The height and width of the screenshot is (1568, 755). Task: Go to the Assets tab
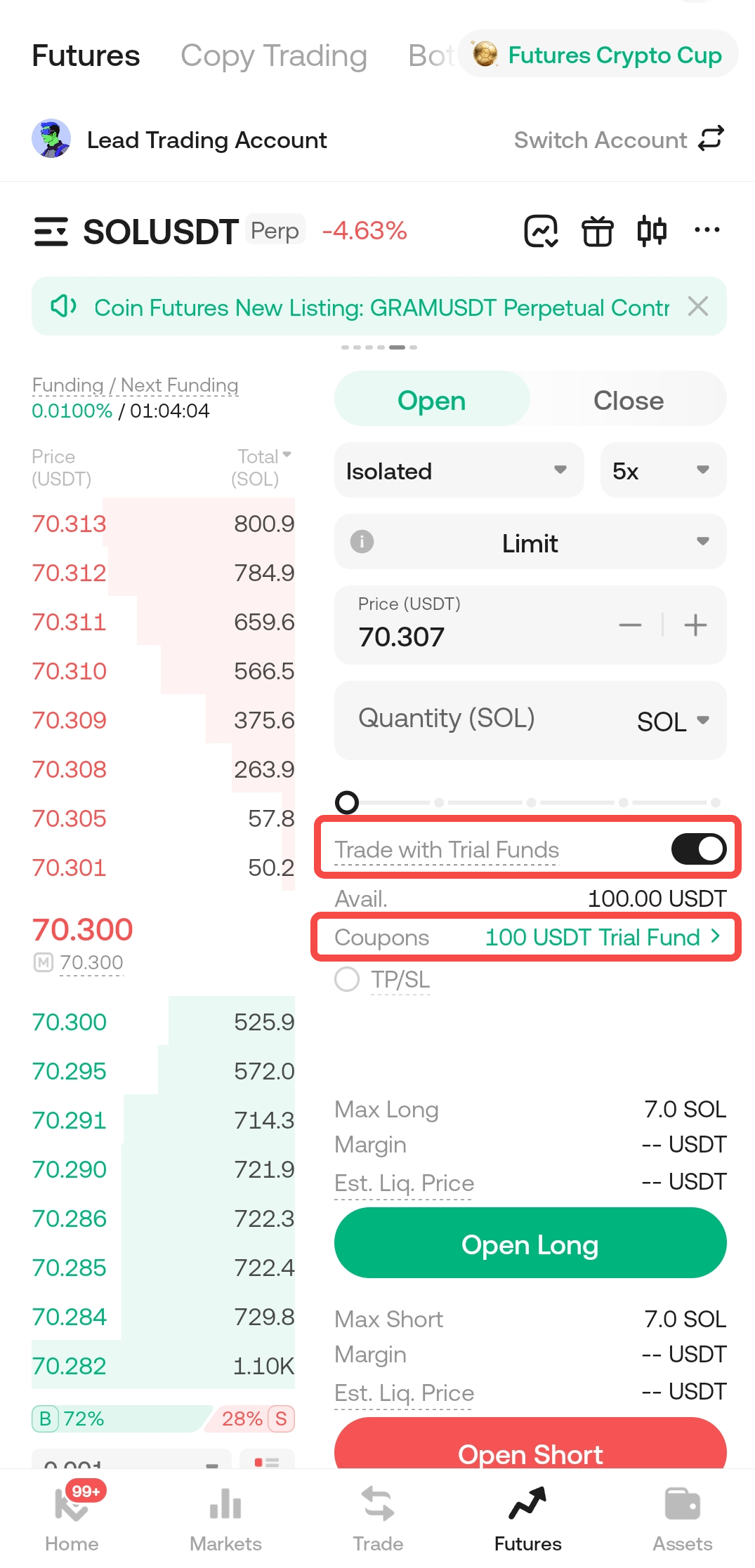683,1519
